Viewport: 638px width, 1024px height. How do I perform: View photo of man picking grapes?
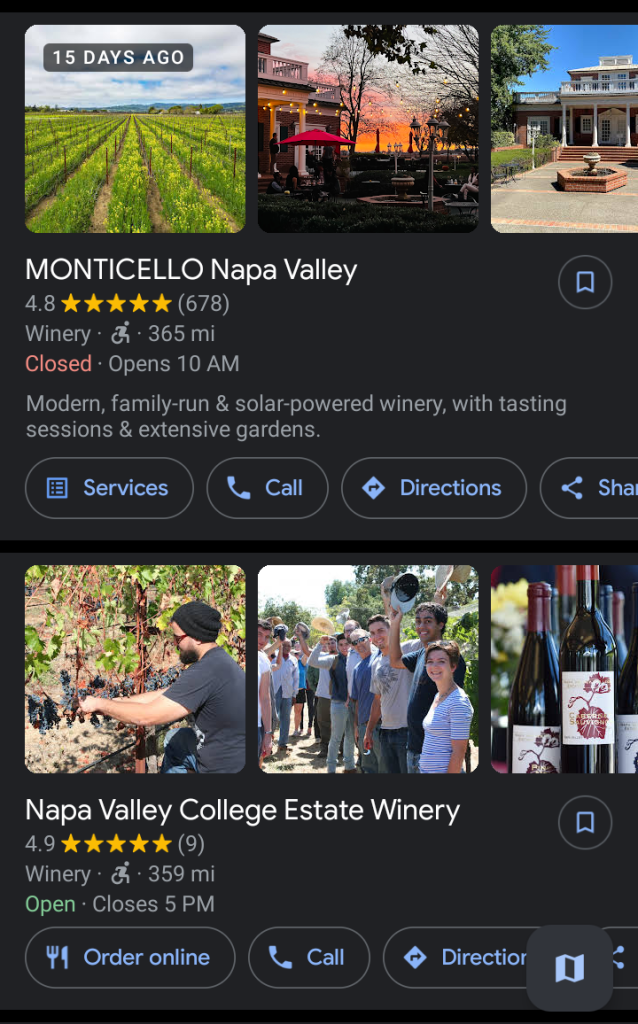[135, 669]
